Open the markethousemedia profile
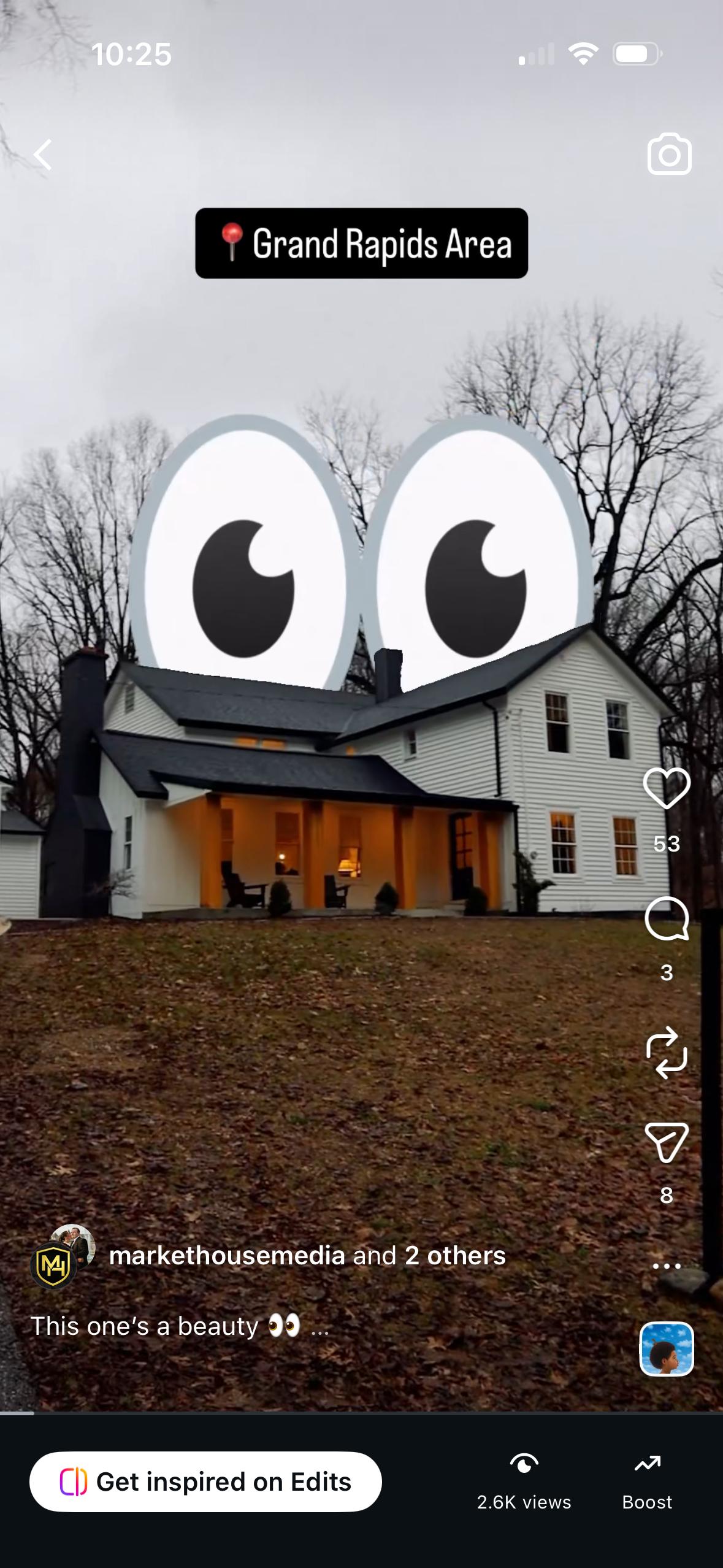The height and width of the screenshot is (1568, 723). pos(227,1256)
